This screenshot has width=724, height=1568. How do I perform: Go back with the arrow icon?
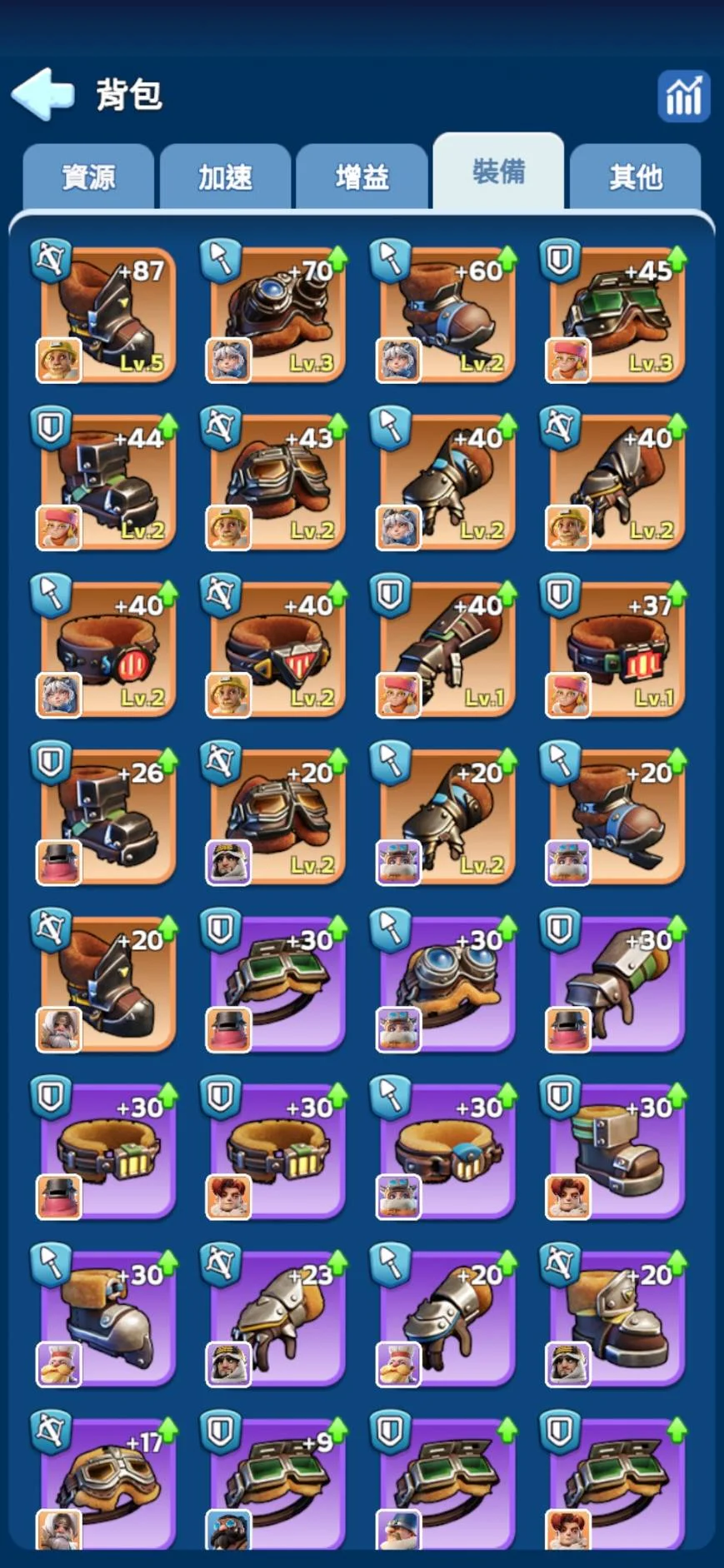click(43, 94)
